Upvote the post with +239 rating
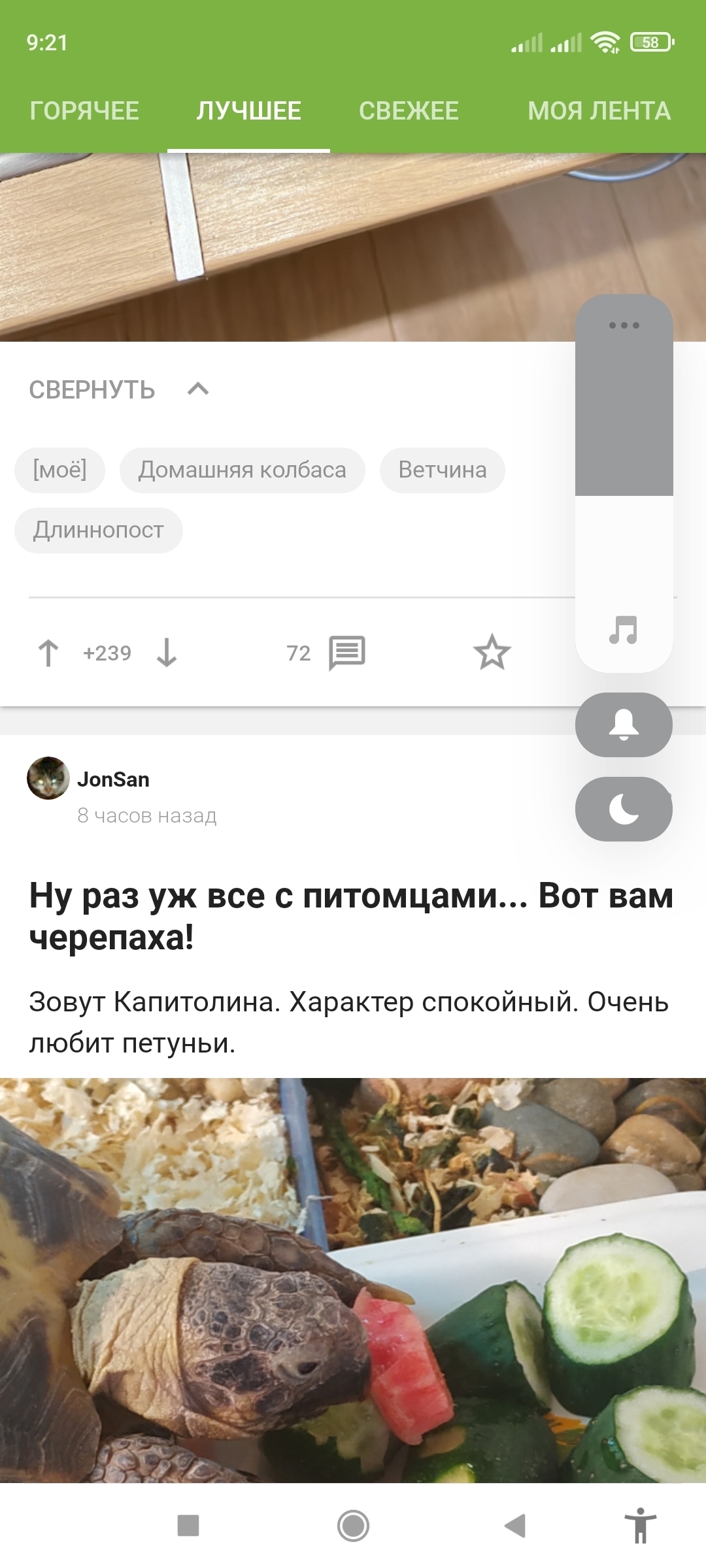 tap(48, 653)
